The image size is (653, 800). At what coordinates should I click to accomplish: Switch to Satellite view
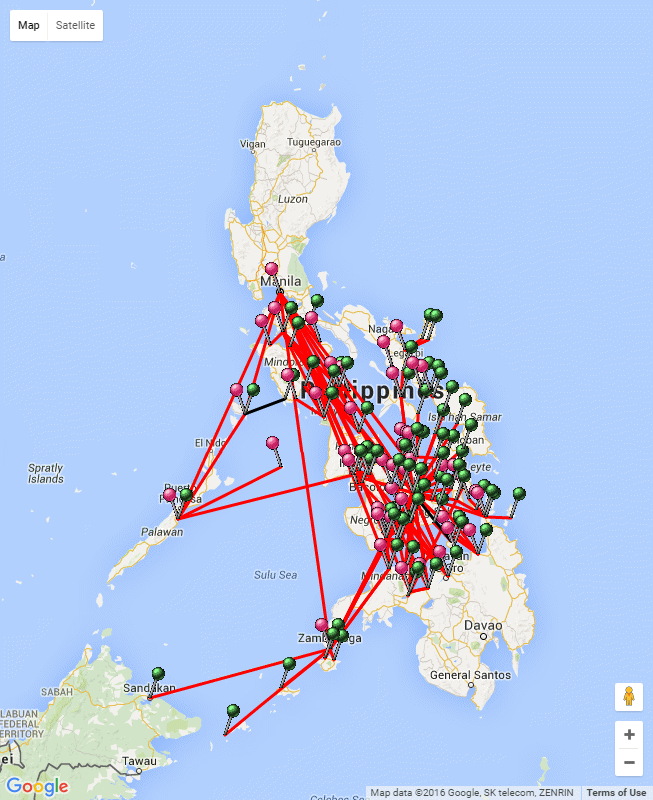point(76,25)
